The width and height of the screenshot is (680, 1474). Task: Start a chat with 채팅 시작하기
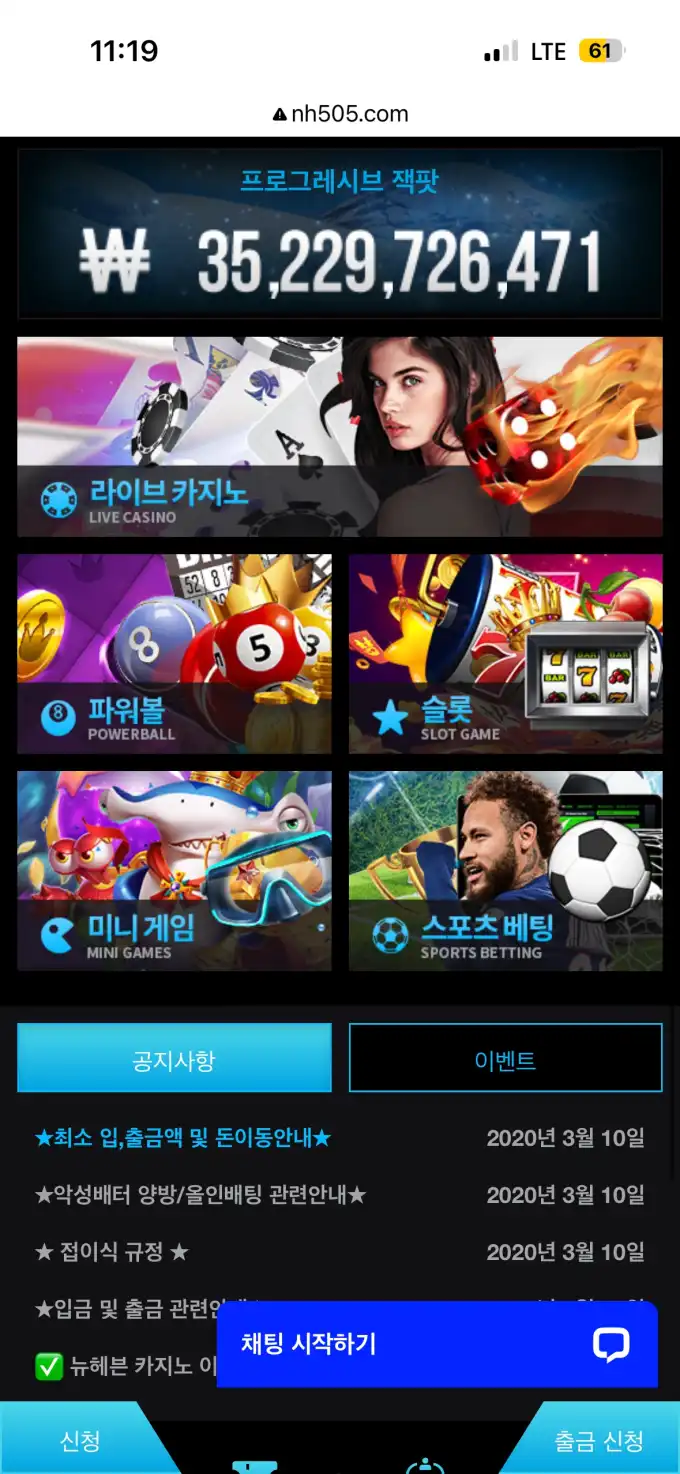(x=437, y=1344)
